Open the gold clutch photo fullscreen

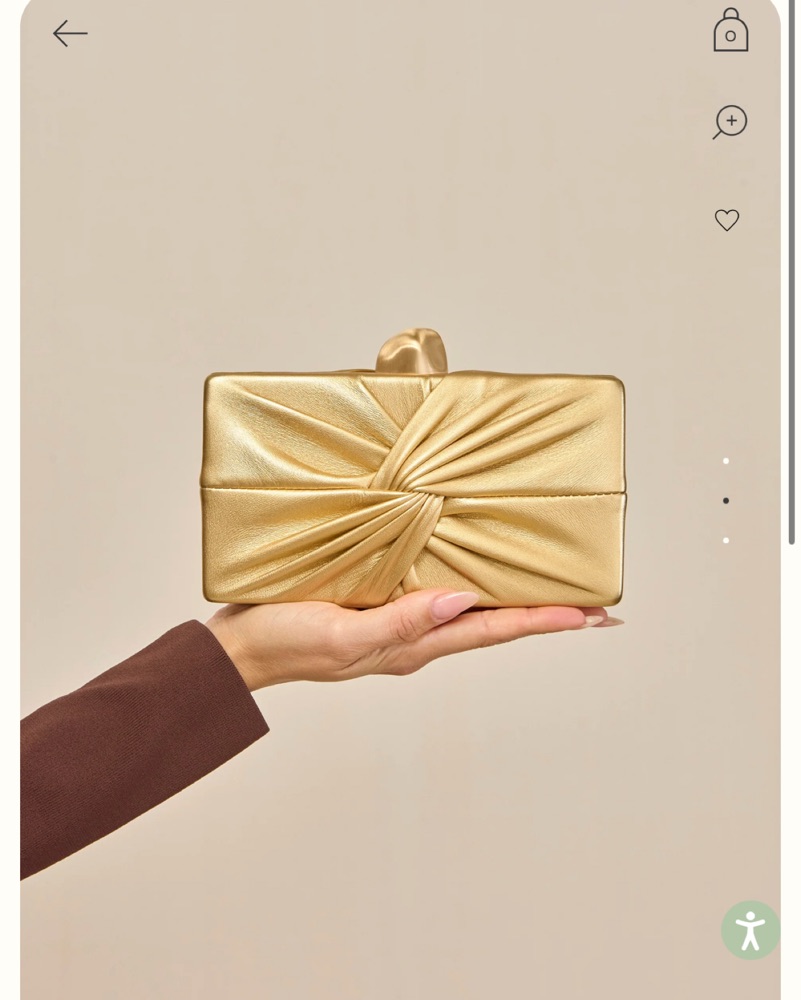[x=413, y=490]
